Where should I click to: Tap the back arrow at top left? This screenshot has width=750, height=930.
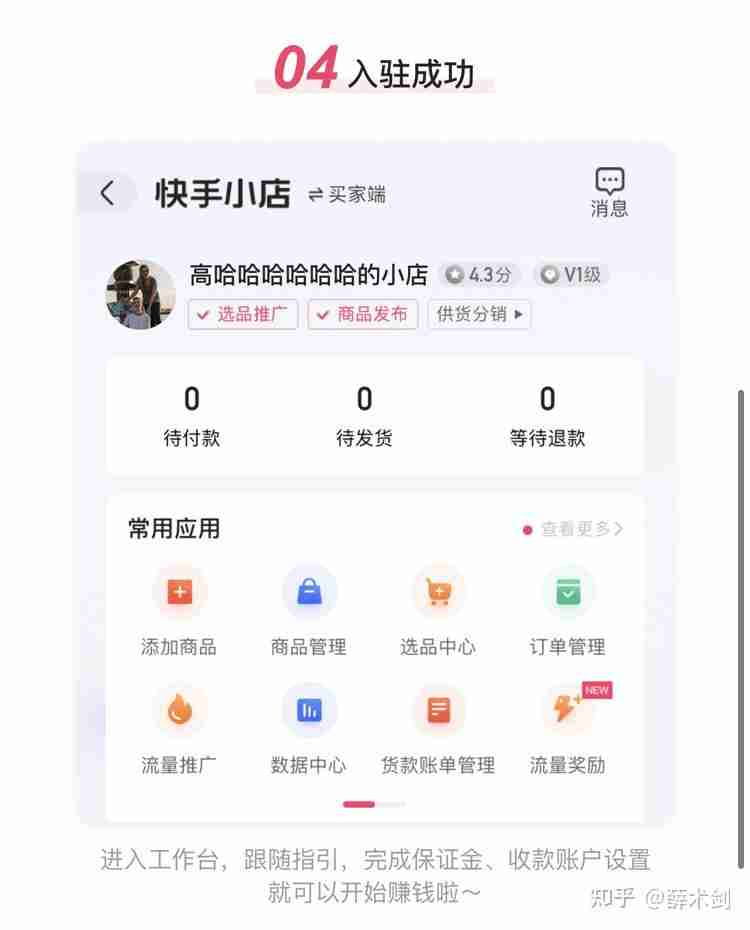tap(109, 192)
